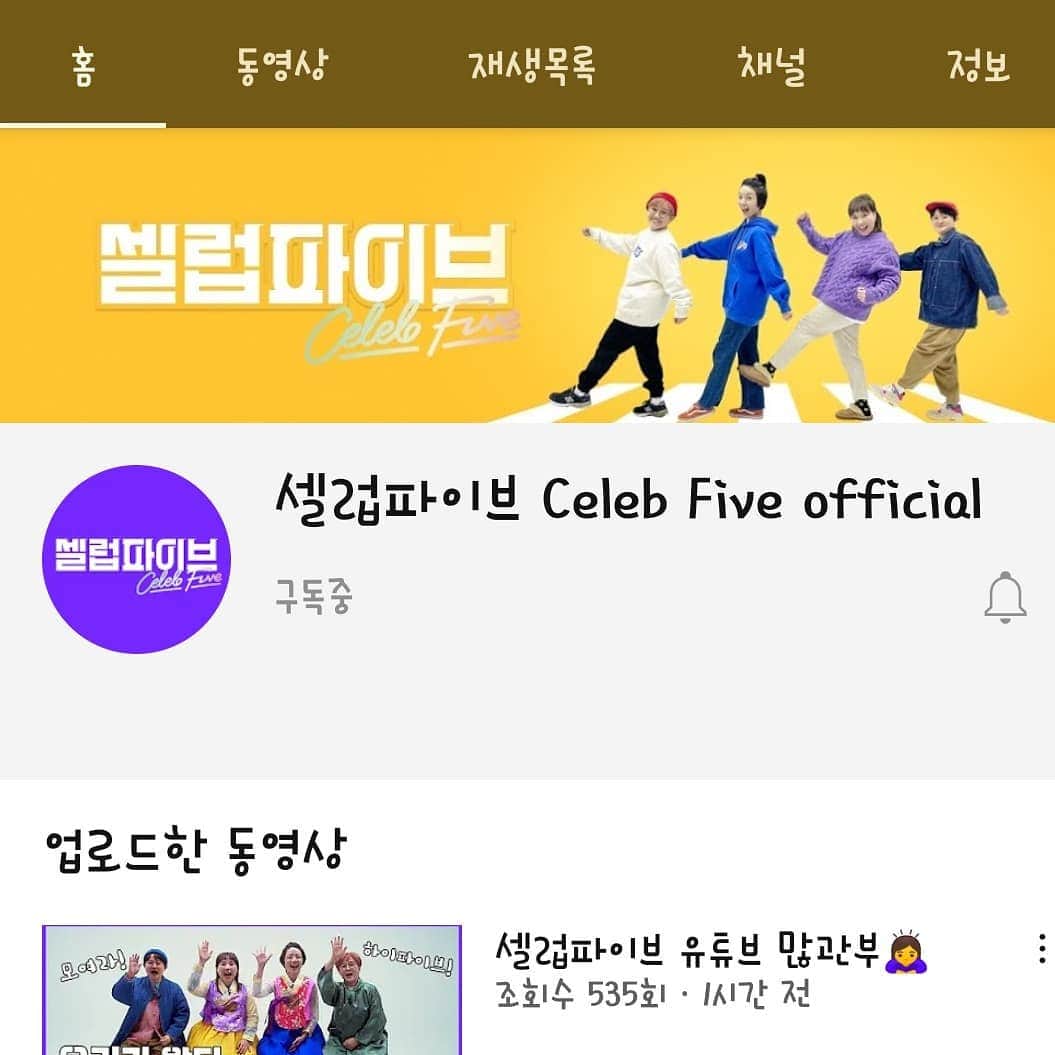Open the 재생목록 tab

(532, 66)
